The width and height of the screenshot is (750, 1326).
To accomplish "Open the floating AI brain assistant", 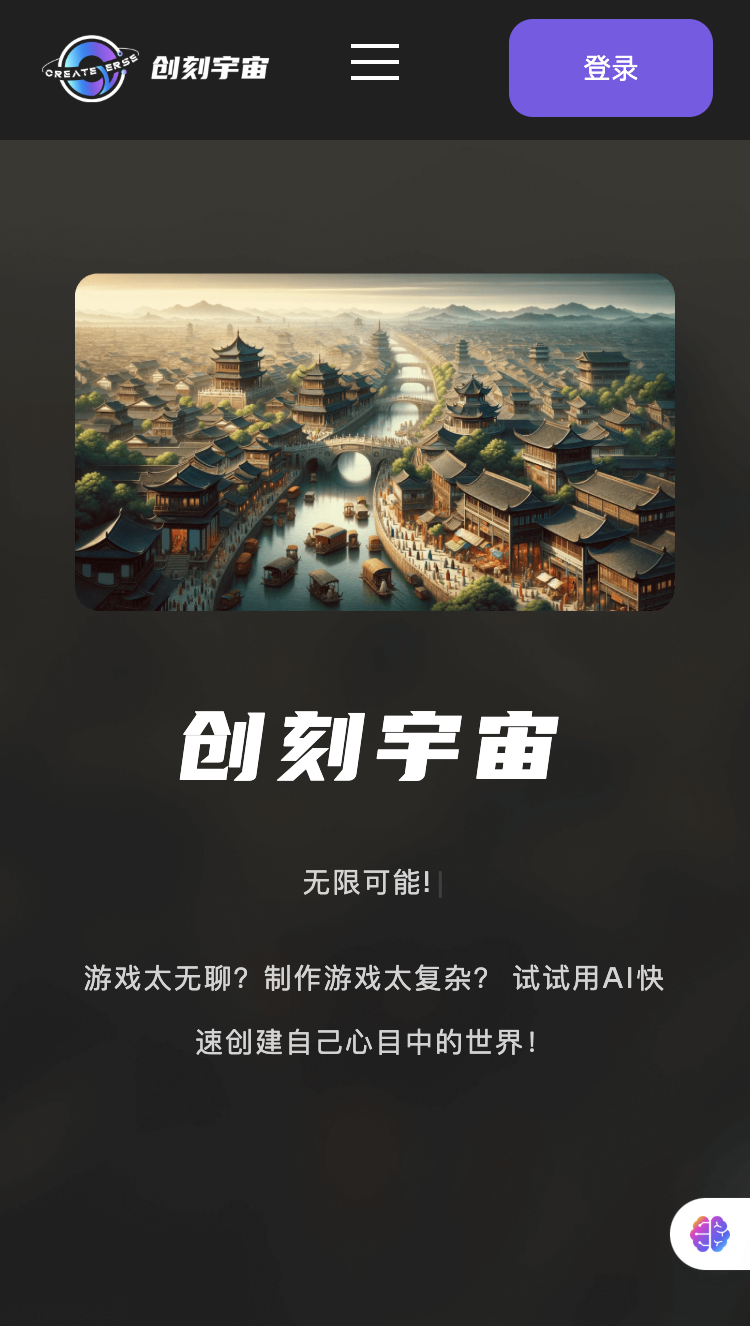I will click(710, 1234).
